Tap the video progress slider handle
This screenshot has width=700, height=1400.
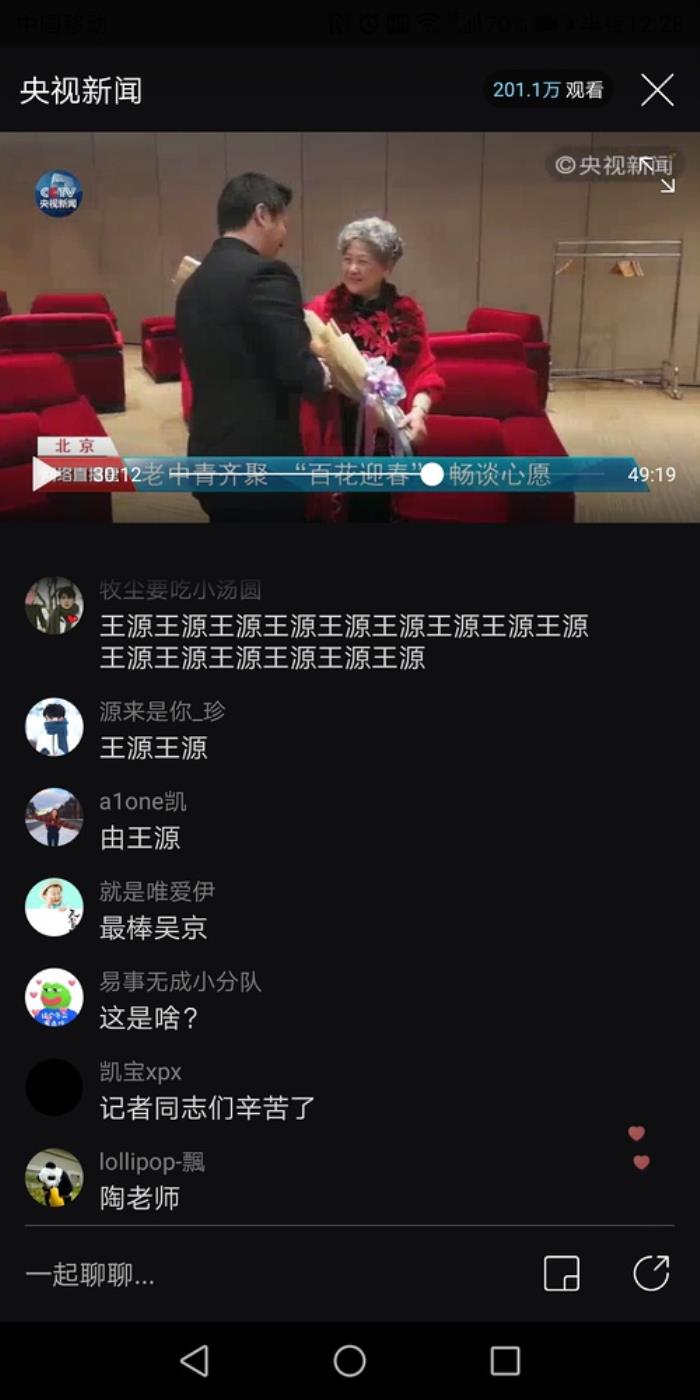coord(432,474)
